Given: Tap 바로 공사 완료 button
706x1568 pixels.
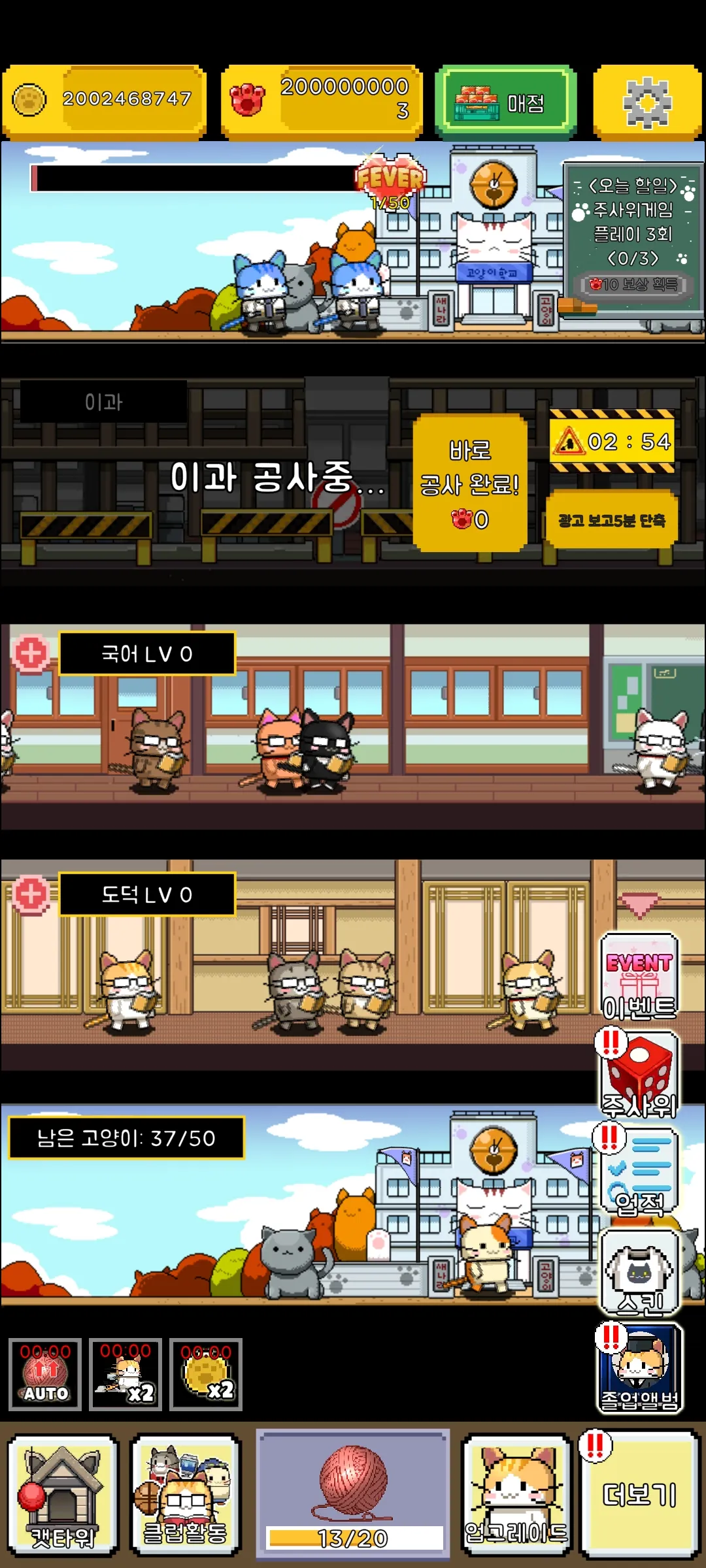Looking at the screenshot, I should [x=469, y=483].
